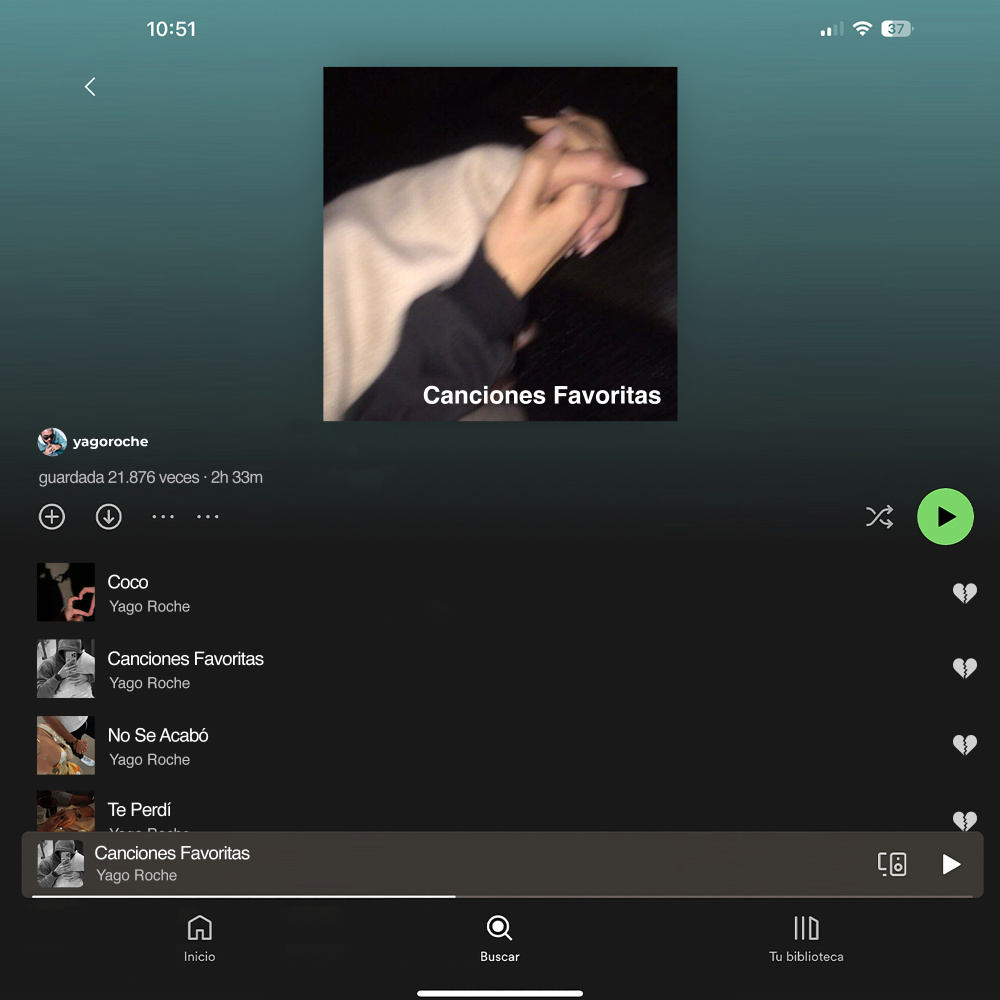Viewport: 1000px width, 1000px height.
Task: Start the playlist with the green play button
Action: click(945, 517)
